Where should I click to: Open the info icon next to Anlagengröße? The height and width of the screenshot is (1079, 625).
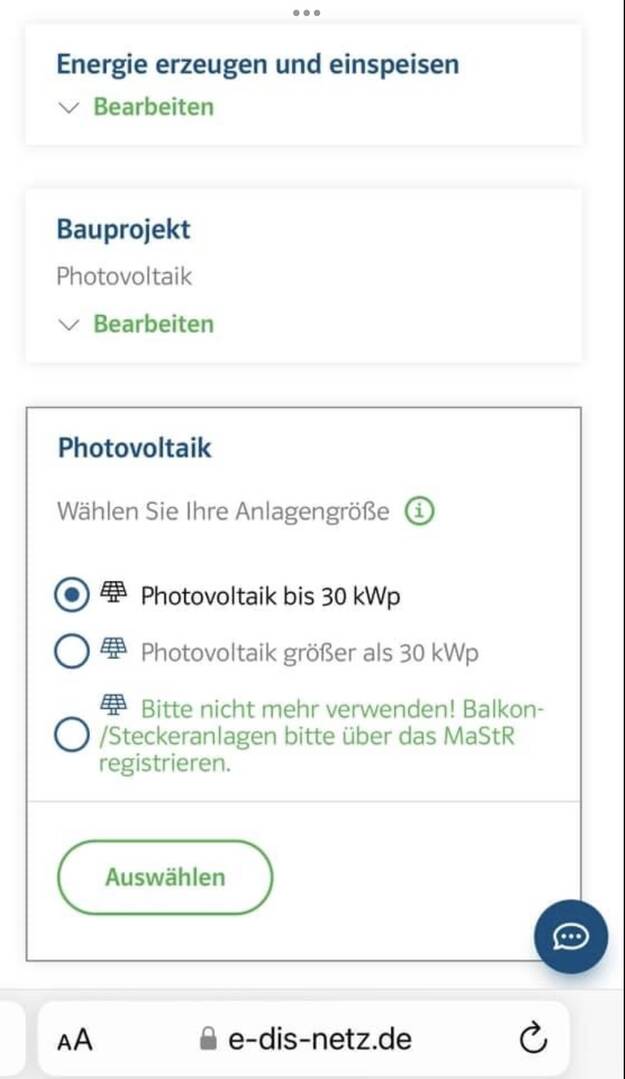[x=419, y=511]
